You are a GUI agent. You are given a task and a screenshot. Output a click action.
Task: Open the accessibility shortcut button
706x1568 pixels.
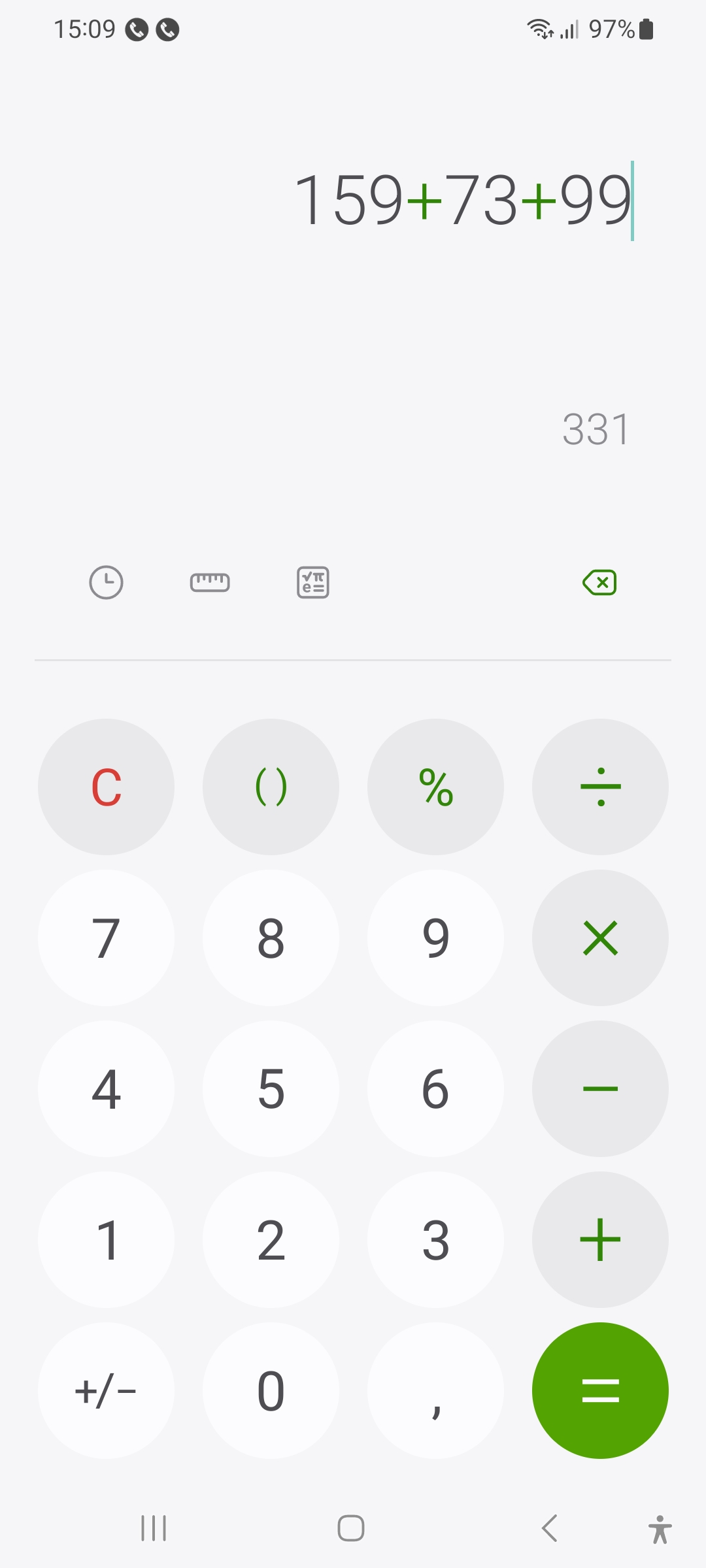[660, 1529]
